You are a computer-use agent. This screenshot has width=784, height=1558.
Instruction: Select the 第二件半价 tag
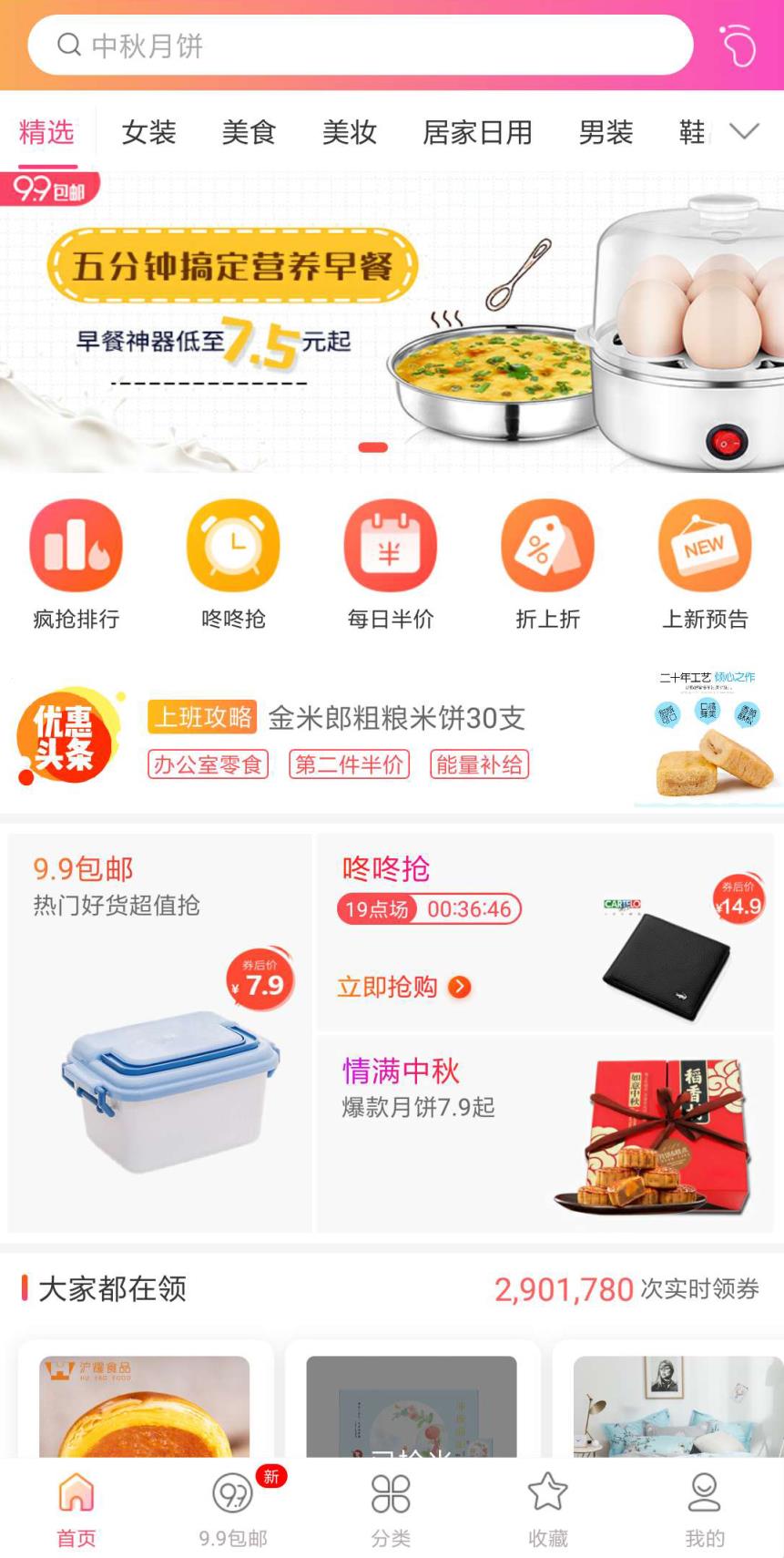pyautogui.click(x=348, y=764)
